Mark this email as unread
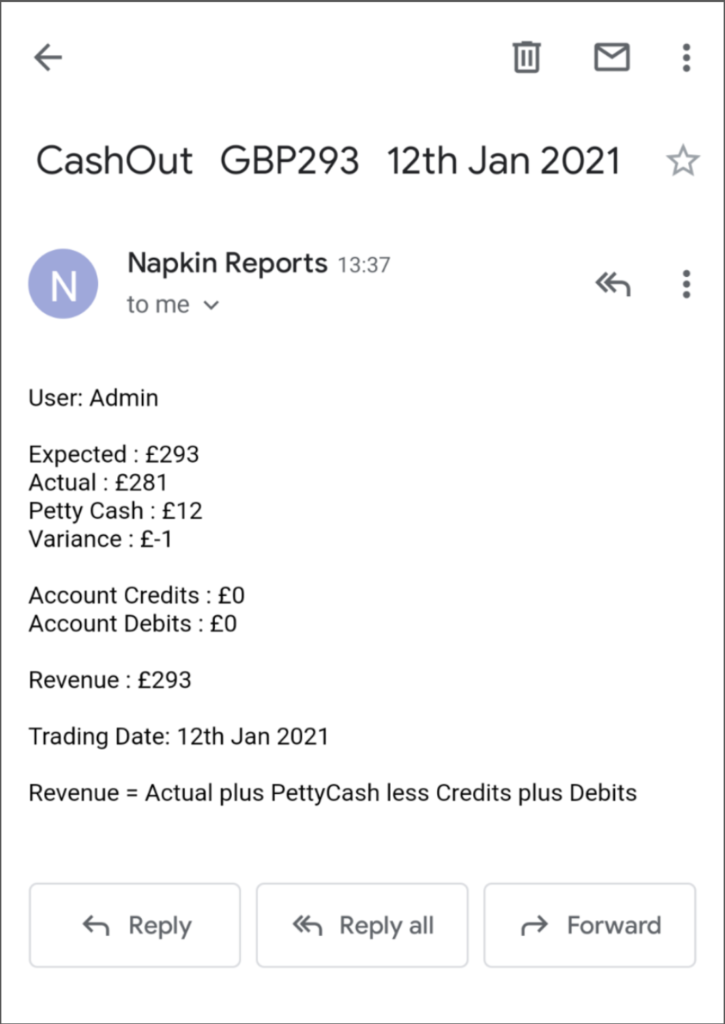 point(611,58)
